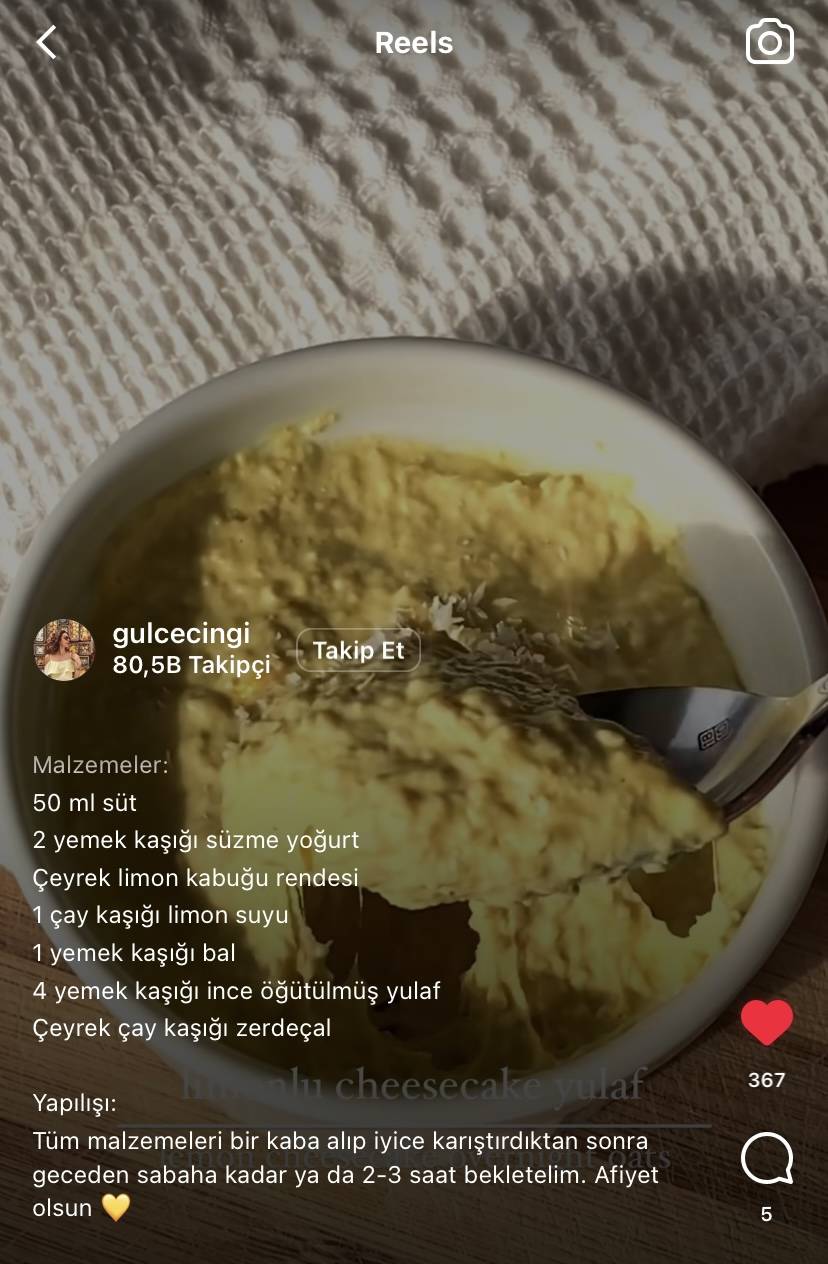Open the gulcecingi username link
Image resolution: width=828 pixels, height=1264 pixels.
[x=181, y=633]
